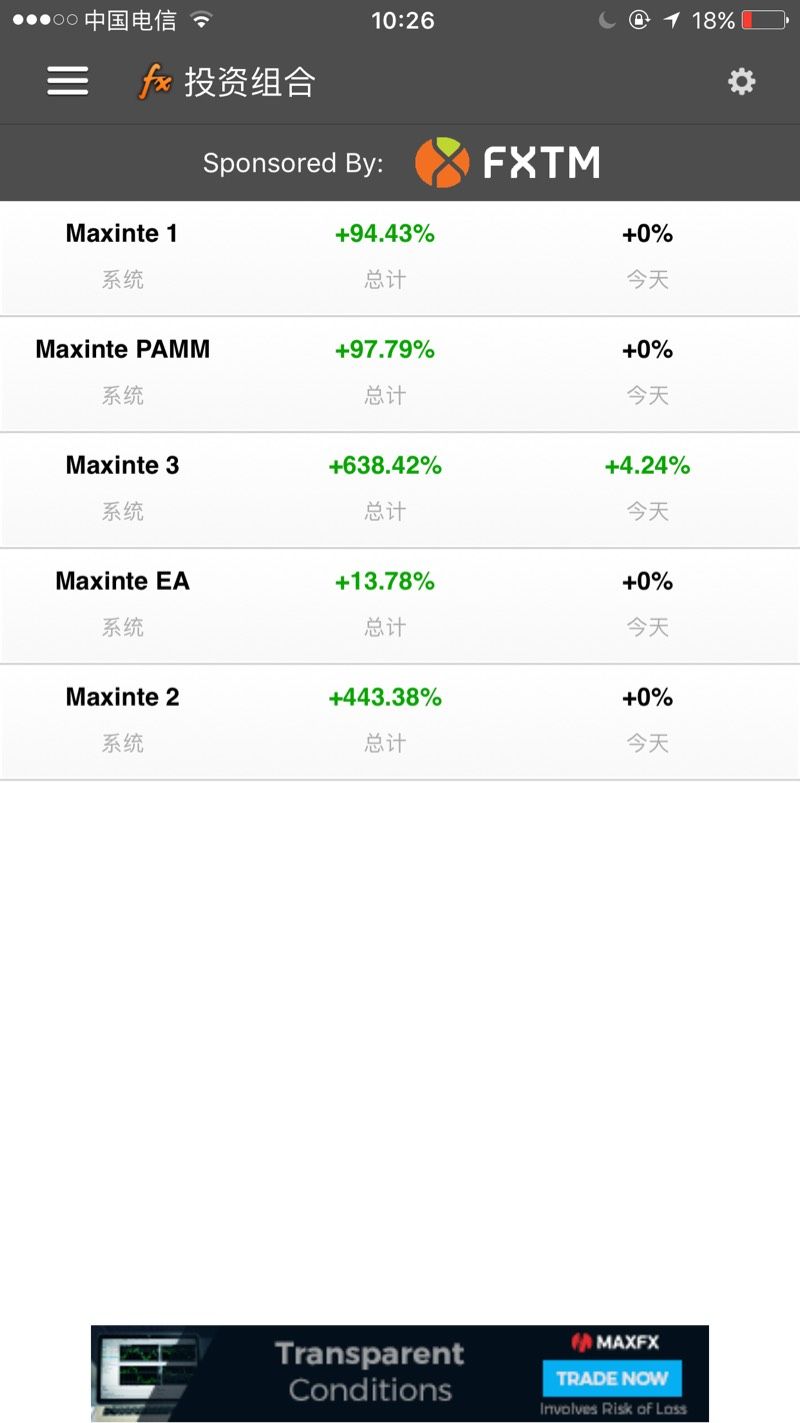Open the hamburger drawer menu
The height and width of the screenshot is (1423, 800).
click(x=68, y=81)
